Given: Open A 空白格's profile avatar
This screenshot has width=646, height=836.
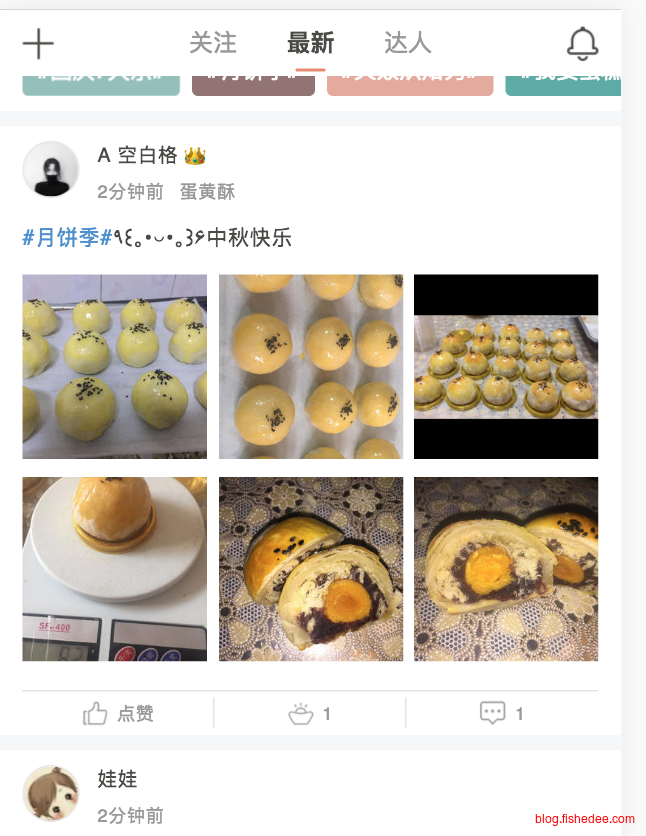Looking at the screenshot, I should 50,169.
